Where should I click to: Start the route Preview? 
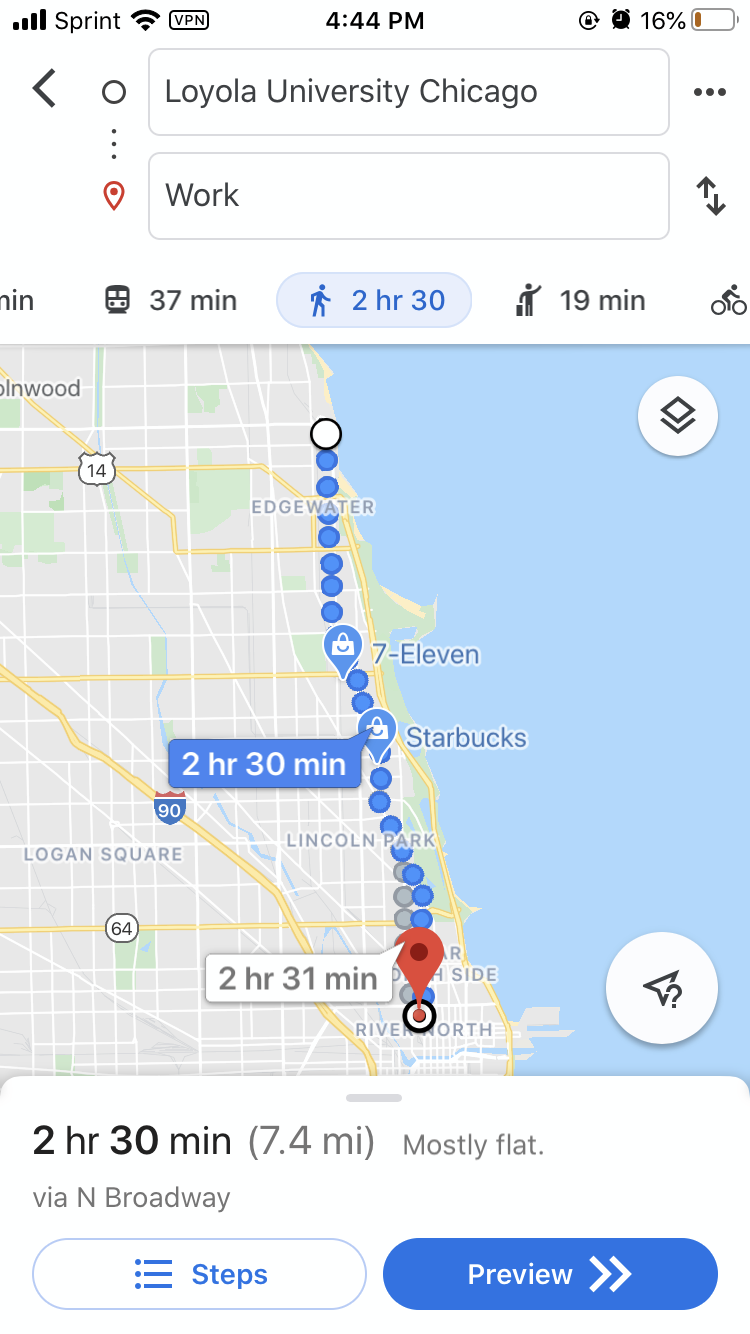[x=550, y=1274]
